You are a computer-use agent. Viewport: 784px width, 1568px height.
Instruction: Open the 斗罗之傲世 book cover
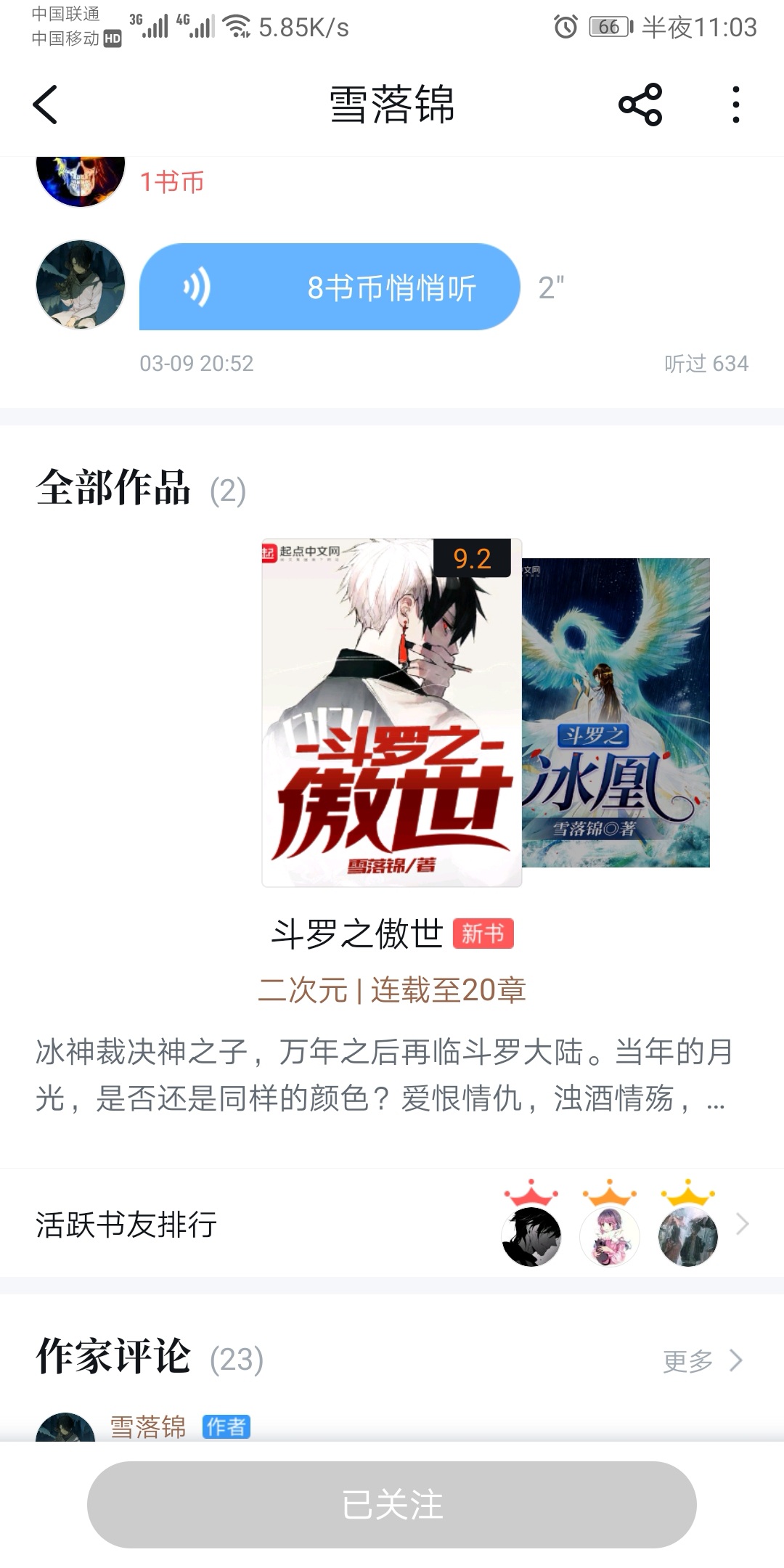click(x=391, y=712)
